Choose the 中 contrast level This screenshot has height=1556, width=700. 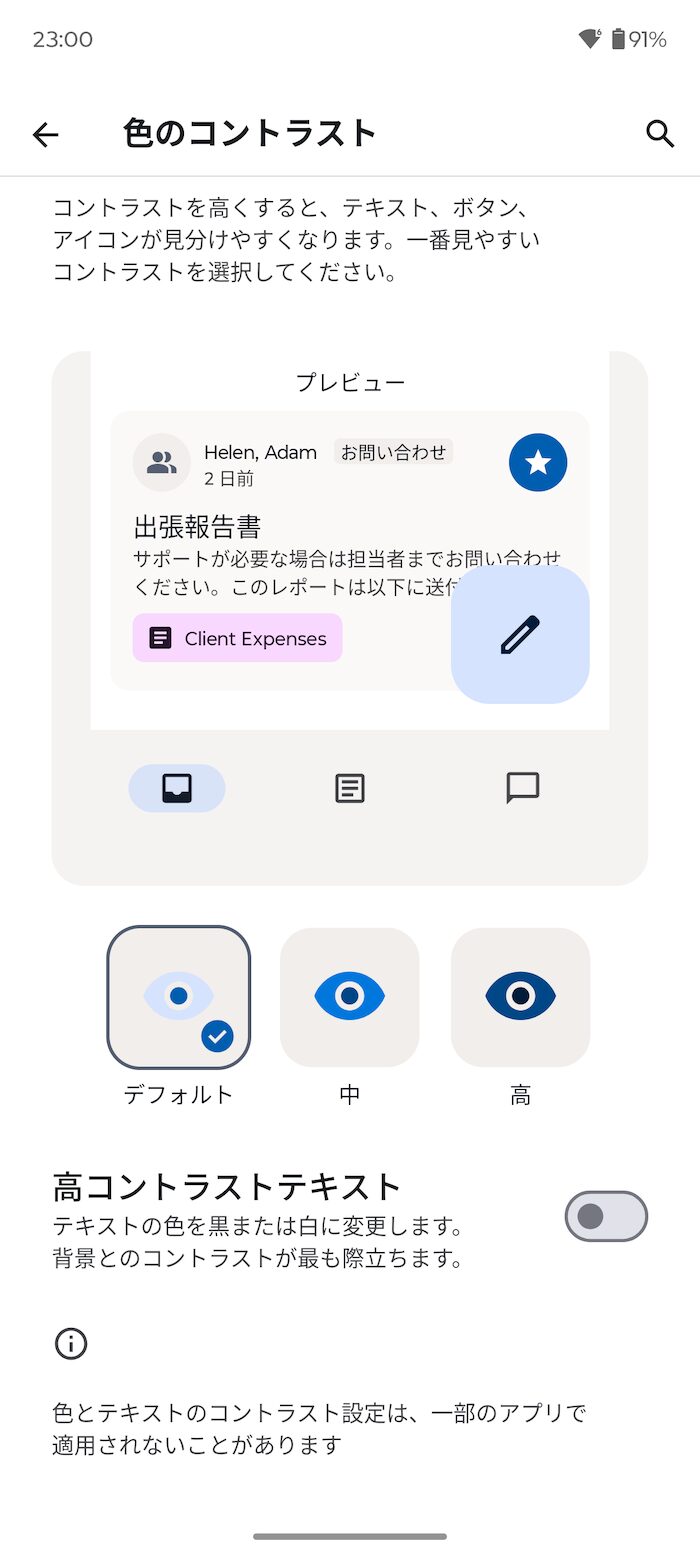(x=349, y=997)
